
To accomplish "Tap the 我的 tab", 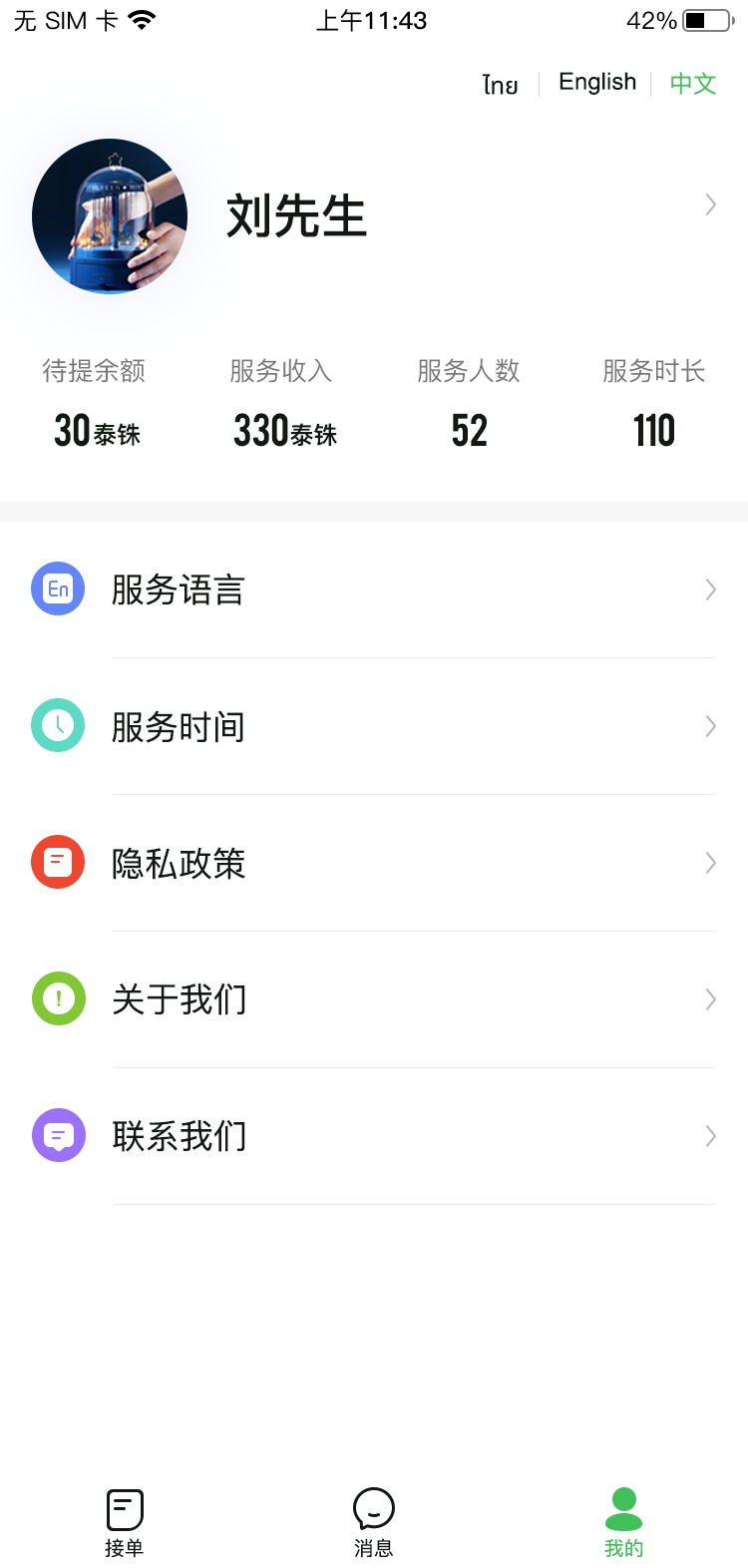I will point(623,1522).
